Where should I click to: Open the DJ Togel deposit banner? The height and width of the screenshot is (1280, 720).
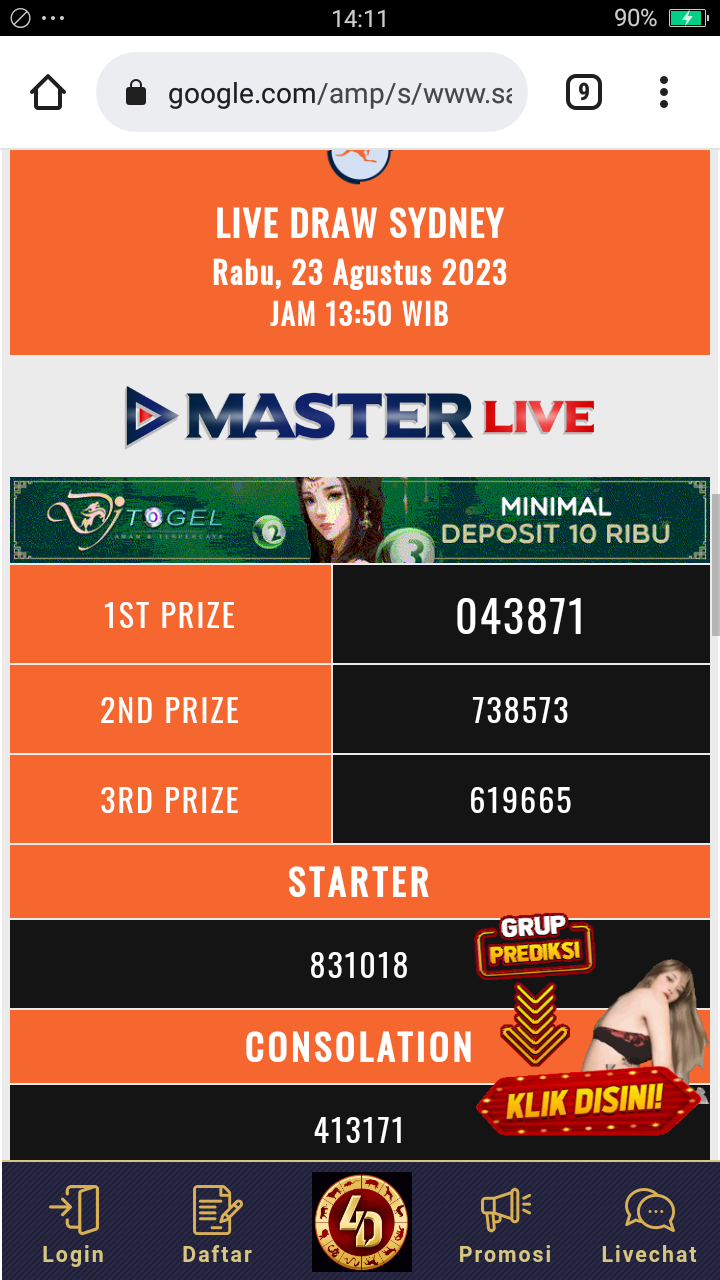(x=358, y=520)
